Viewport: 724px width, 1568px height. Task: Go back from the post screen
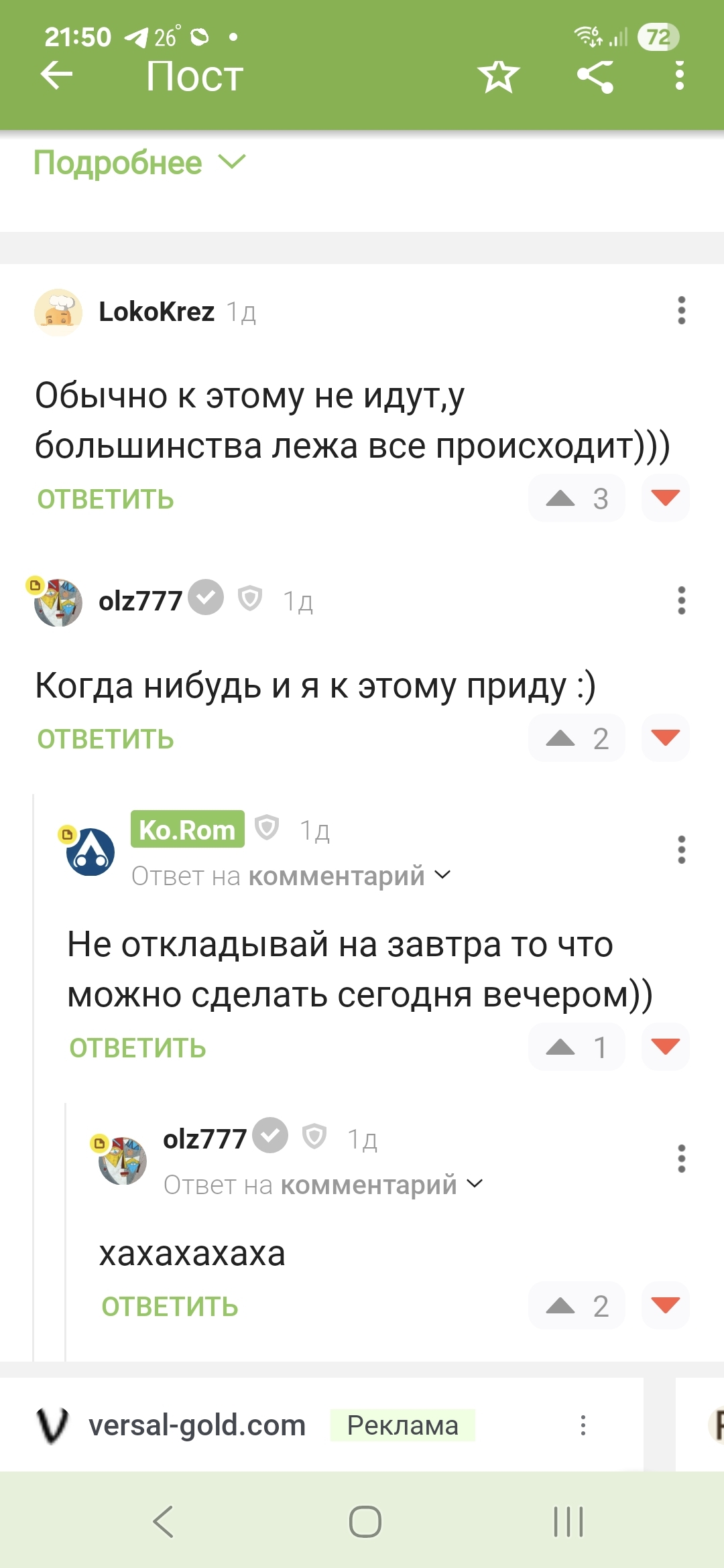point(57,75)
